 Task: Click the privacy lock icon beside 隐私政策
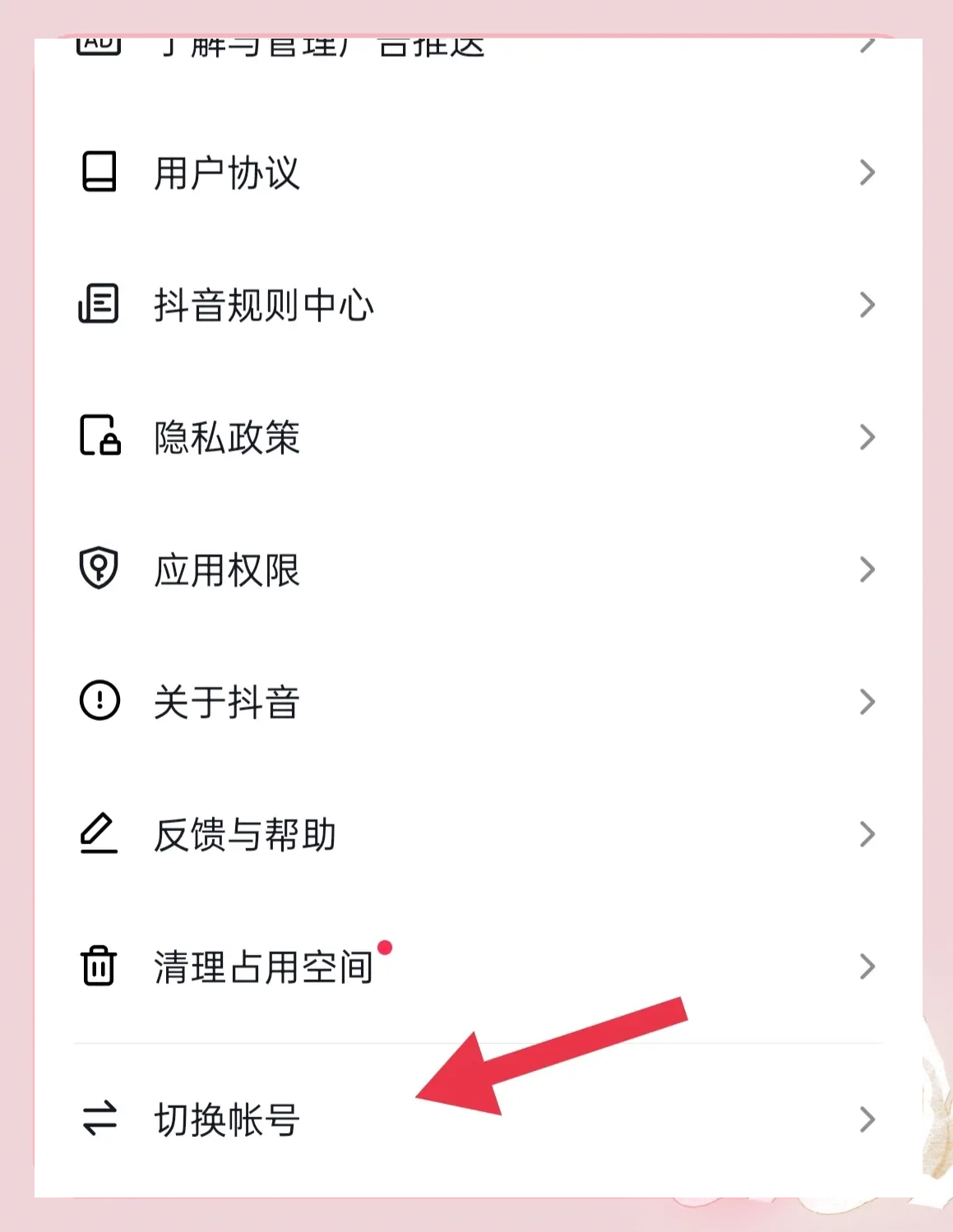pos(98,437)
